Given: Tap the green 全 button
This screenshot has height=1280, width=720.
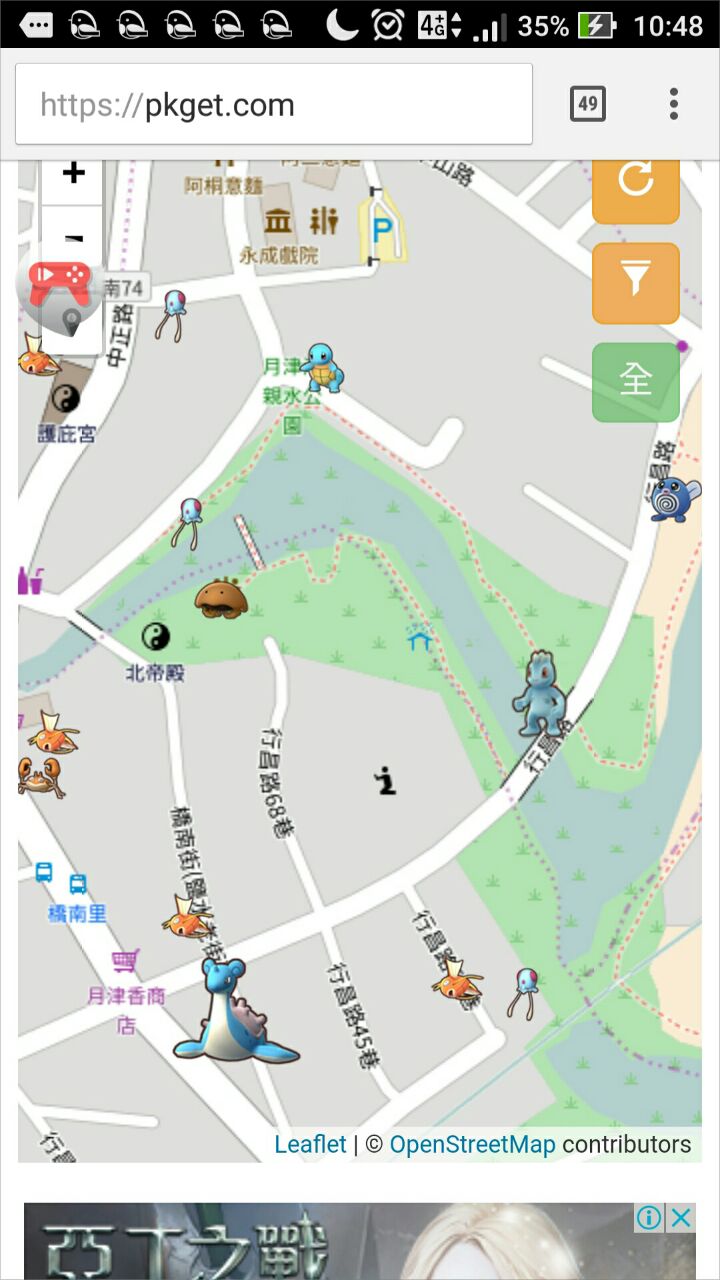Looking at the screenshot, I should click(x=636, y=381).
